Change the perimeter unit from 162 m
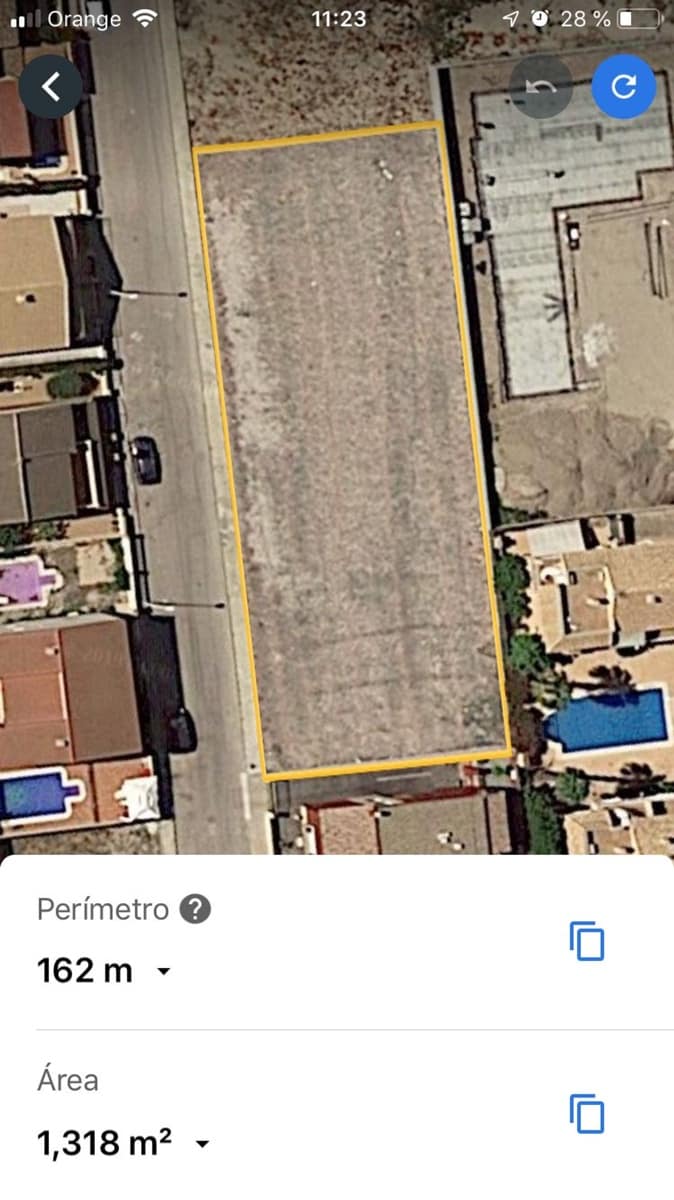The image size is (674, 1200). point(164,970)
